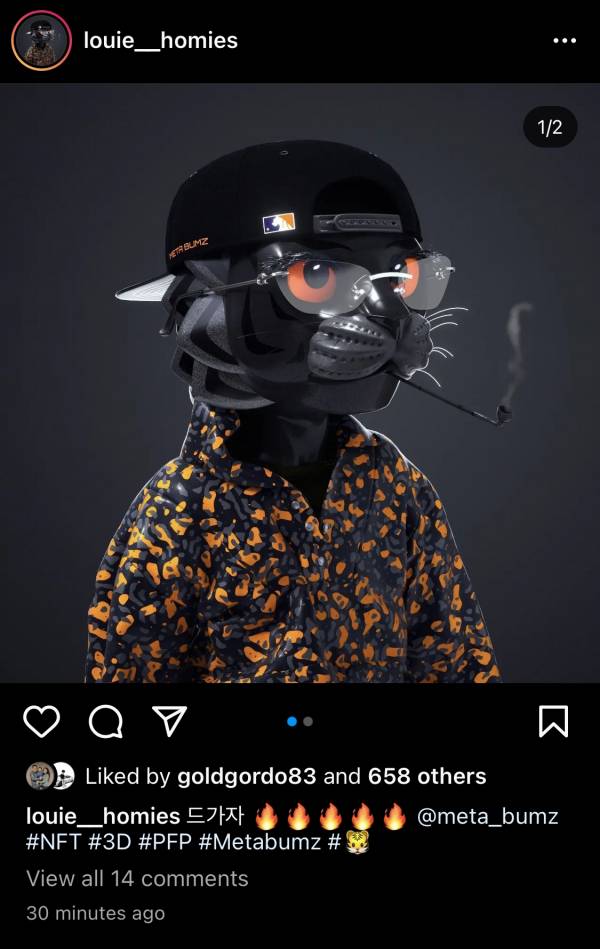The image size is (600, 949).
Task: Open the three-dot post options menu
Action: 564,41
